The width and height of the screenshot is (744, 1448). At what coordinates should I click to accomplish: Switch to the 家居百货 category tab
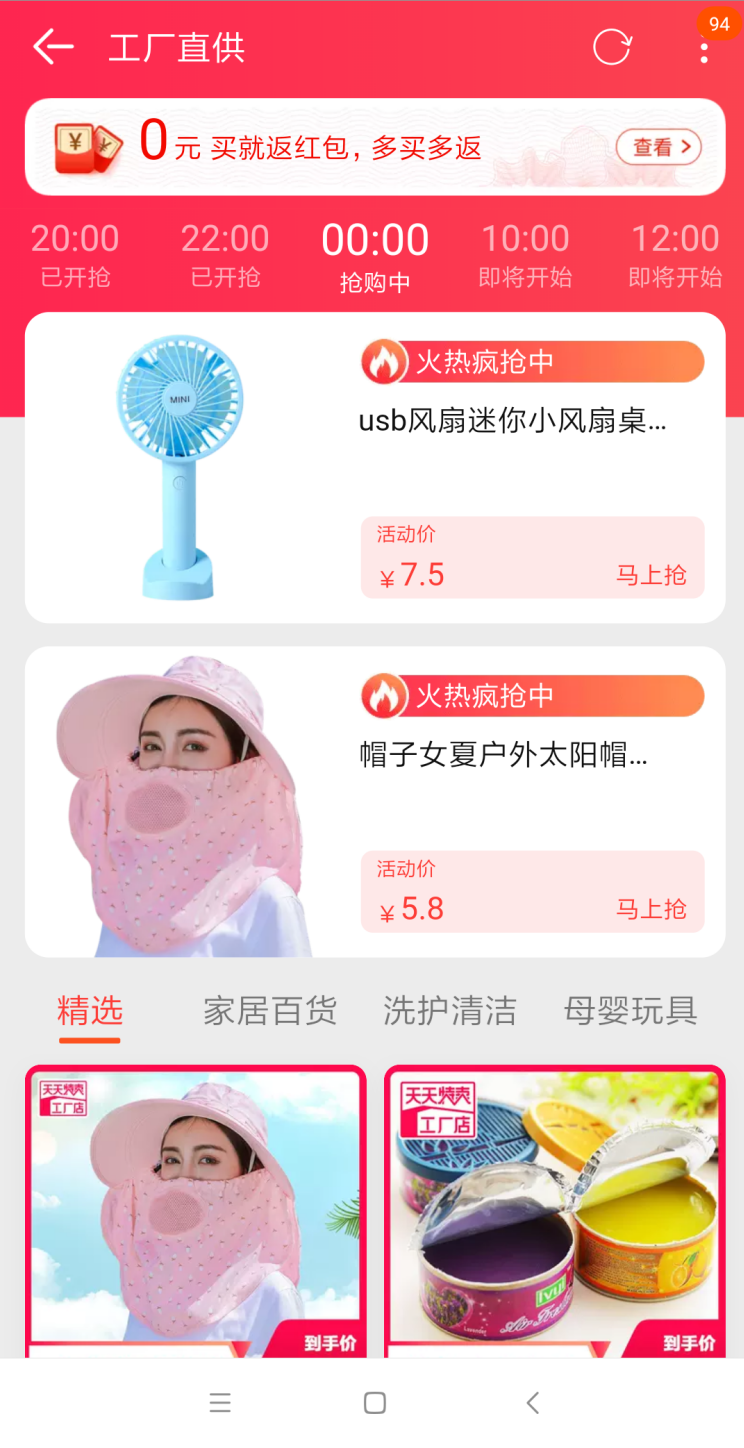[x=270, y=1011]
